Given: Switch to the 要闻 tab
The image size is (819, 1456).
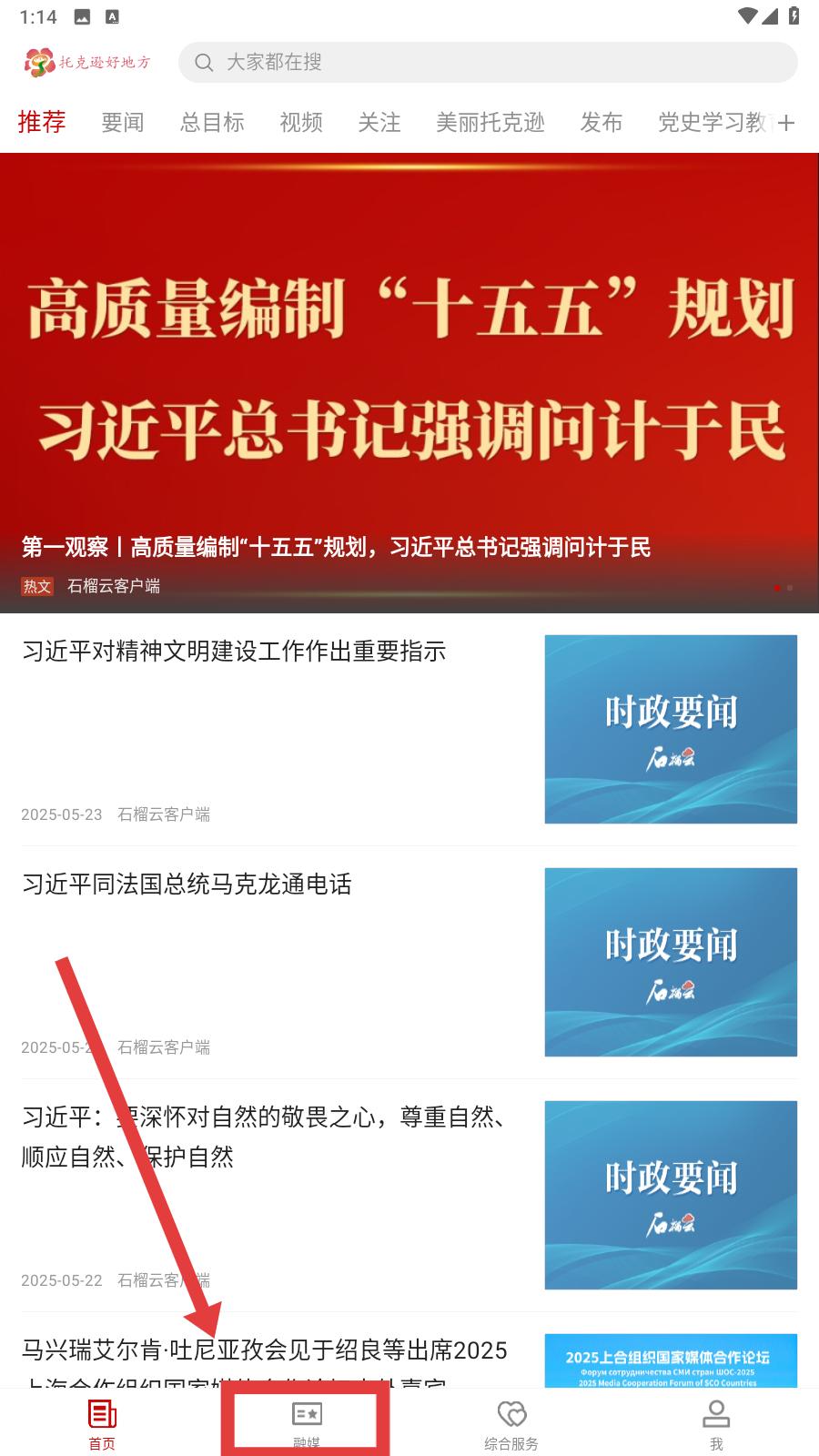Looking at the screenshot, I should [x=123, y=122].
